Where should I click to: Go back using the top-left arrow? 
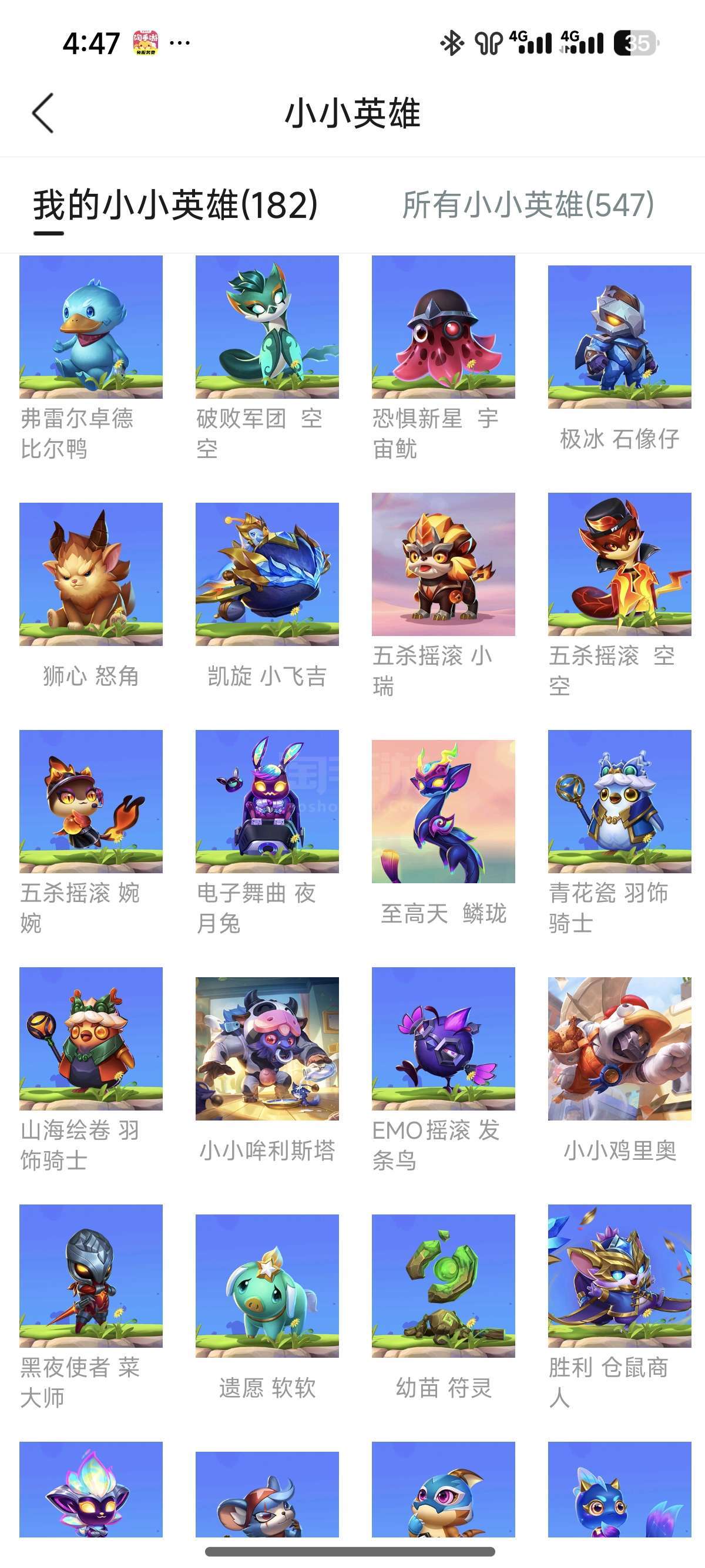coord(43,113)
